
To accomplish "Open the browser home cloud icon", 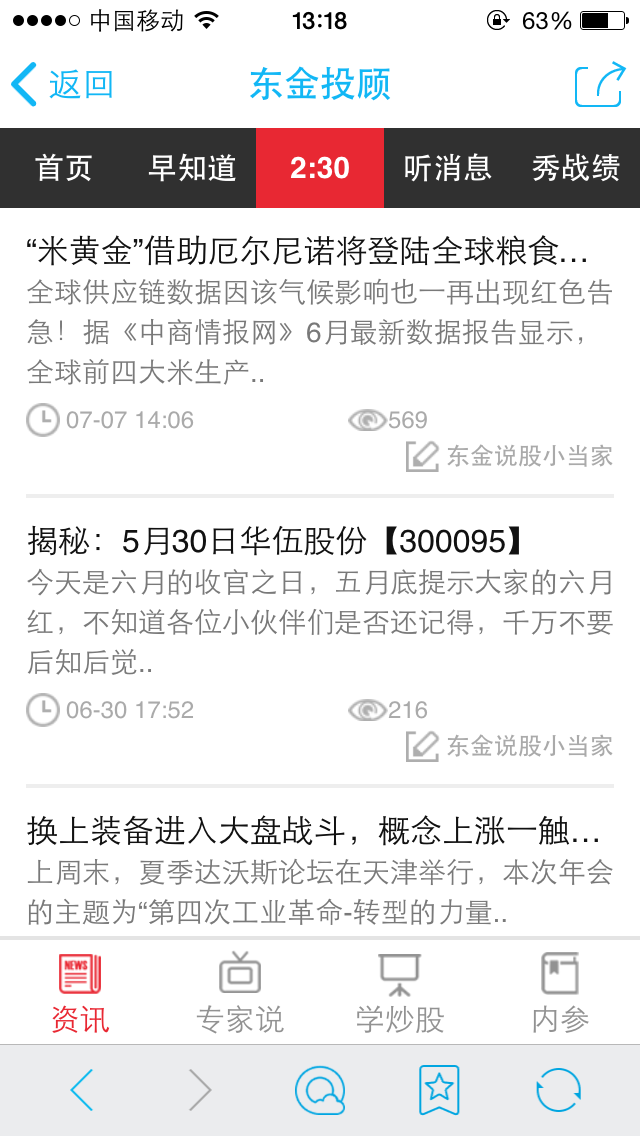I will 320,1089.
